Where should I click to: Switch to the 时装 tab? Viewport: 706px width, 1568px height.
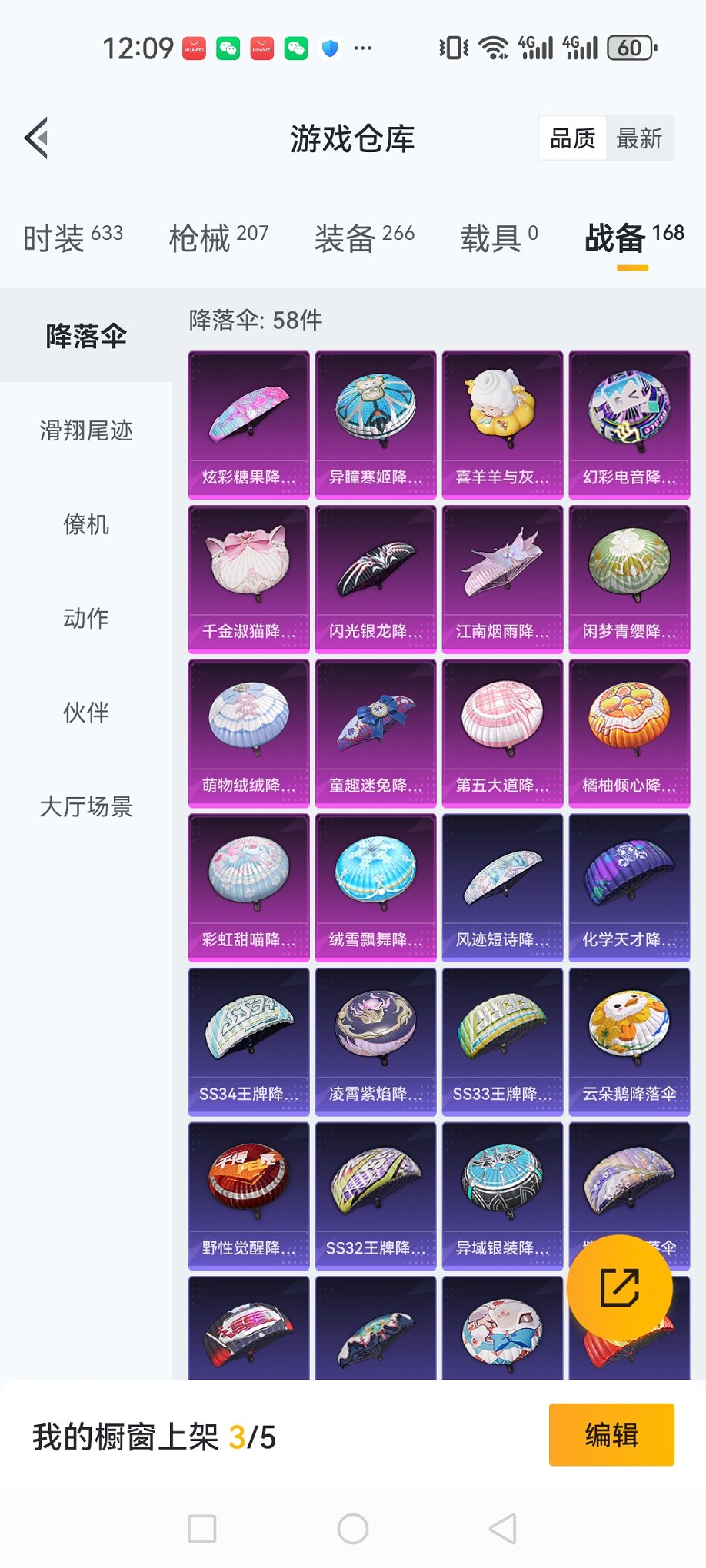(72, 238)
